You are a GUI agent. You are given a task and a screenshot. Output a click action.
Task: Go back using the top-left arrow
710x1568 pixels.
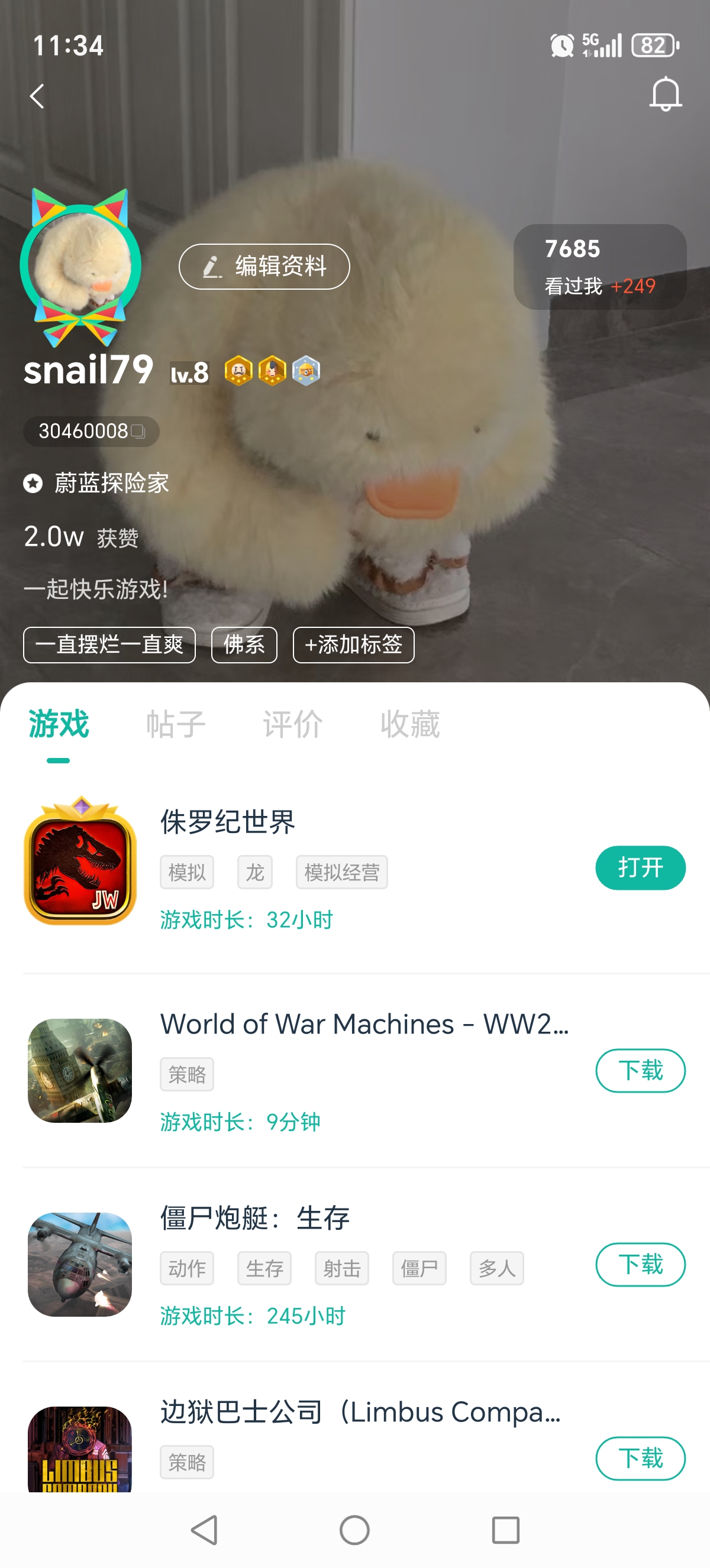[x=37, y=96]
